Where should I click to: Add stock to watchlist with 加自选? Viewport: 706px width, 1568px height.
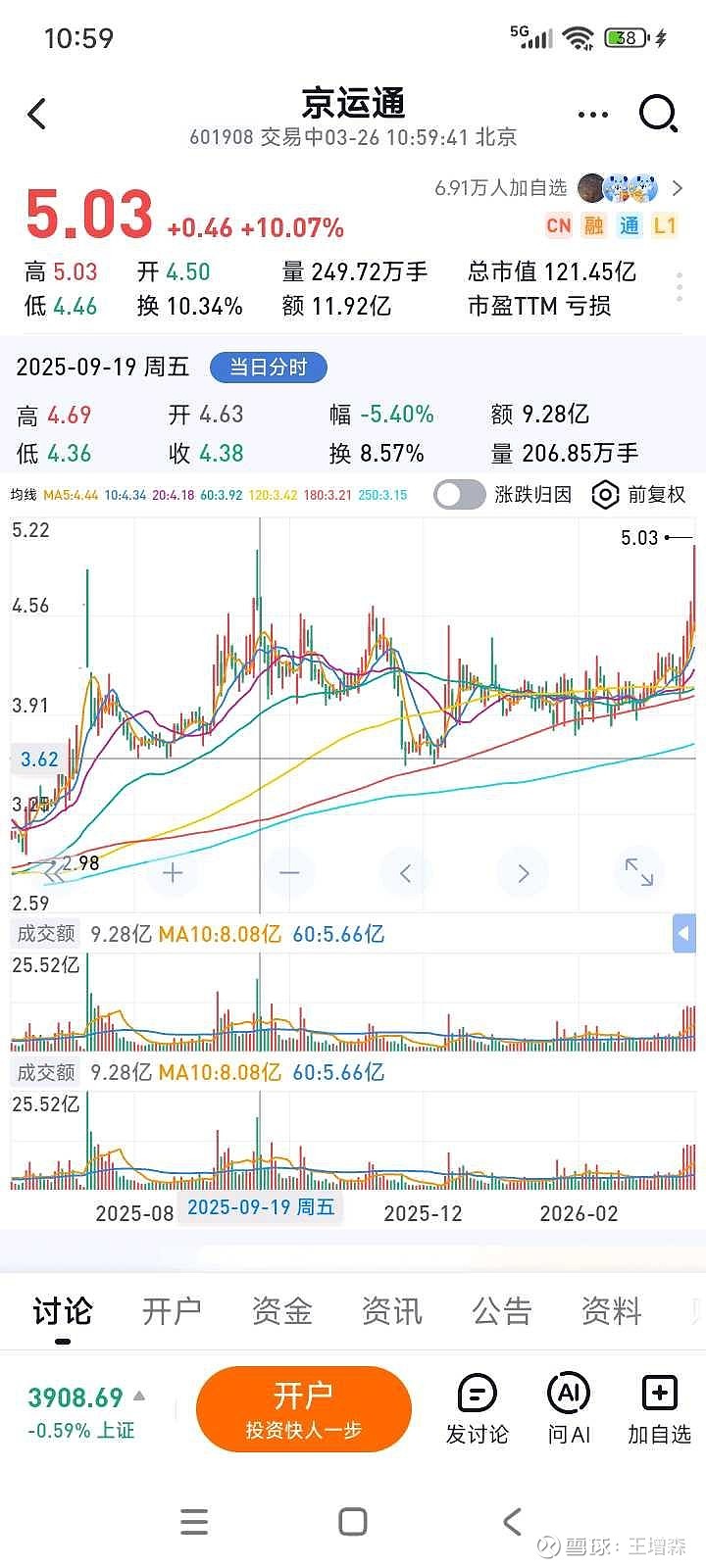[x=659, y=1409]
